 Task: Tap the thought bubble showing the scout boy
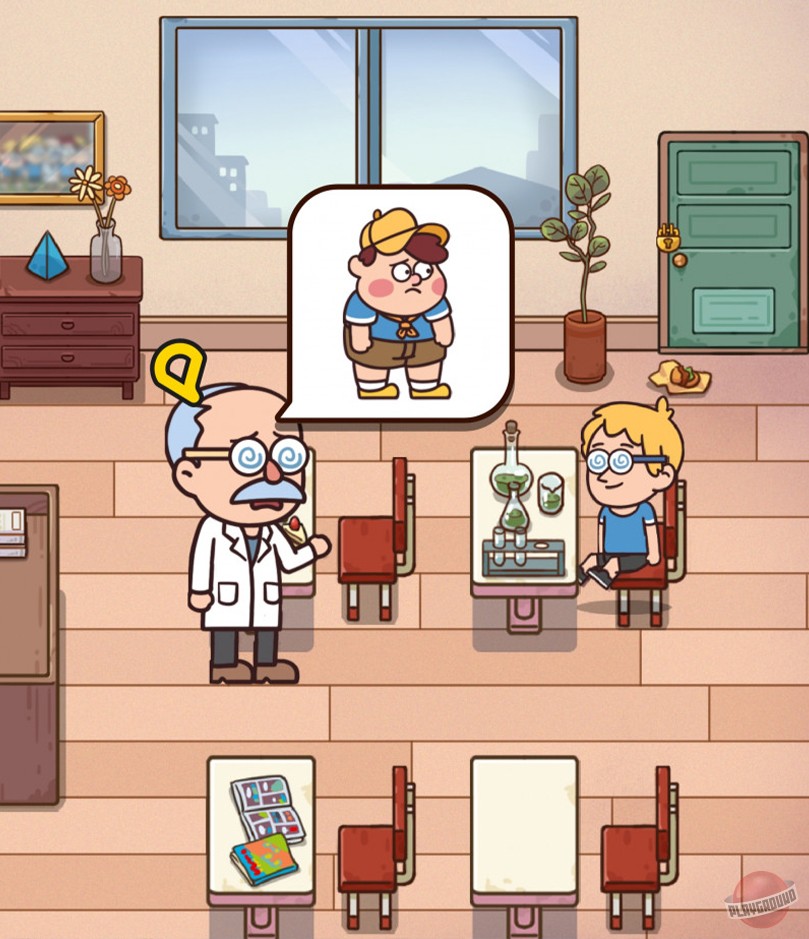pyautogui.click(x=400, y=303)
